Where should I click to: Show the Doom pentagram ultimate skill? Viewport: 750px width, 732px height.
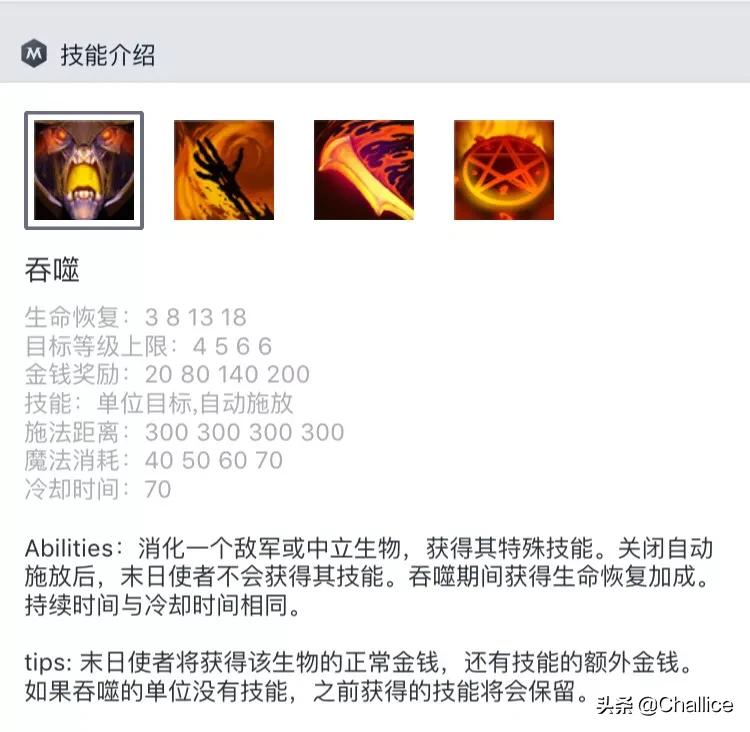pyautogui.click(x=503, y=170)
